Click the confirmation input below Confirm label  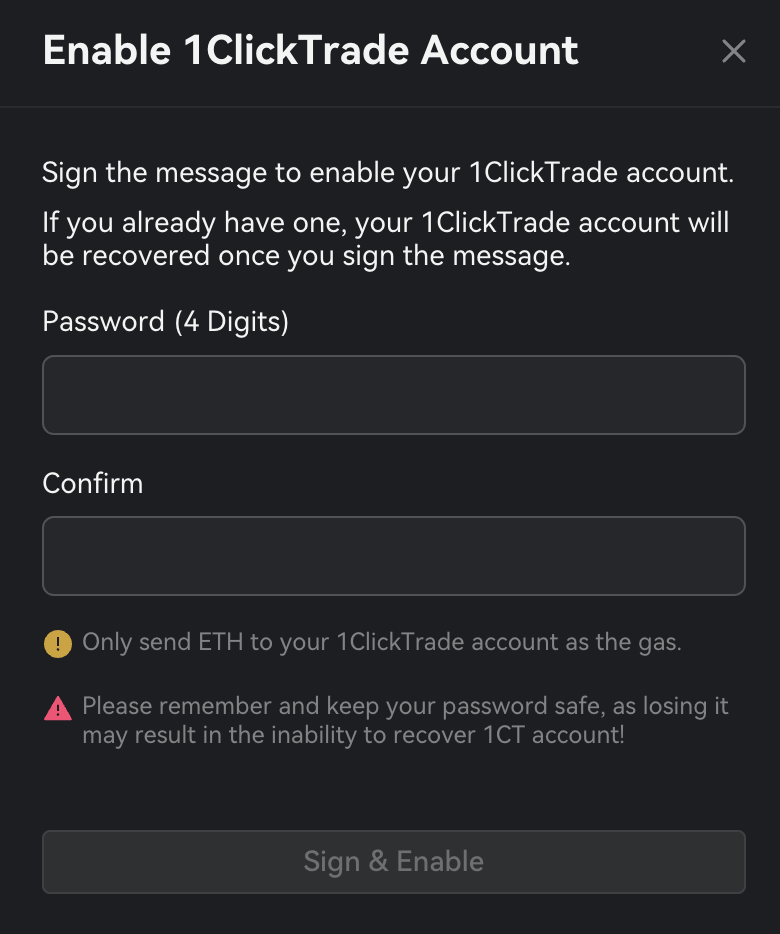tap(393, 556)
